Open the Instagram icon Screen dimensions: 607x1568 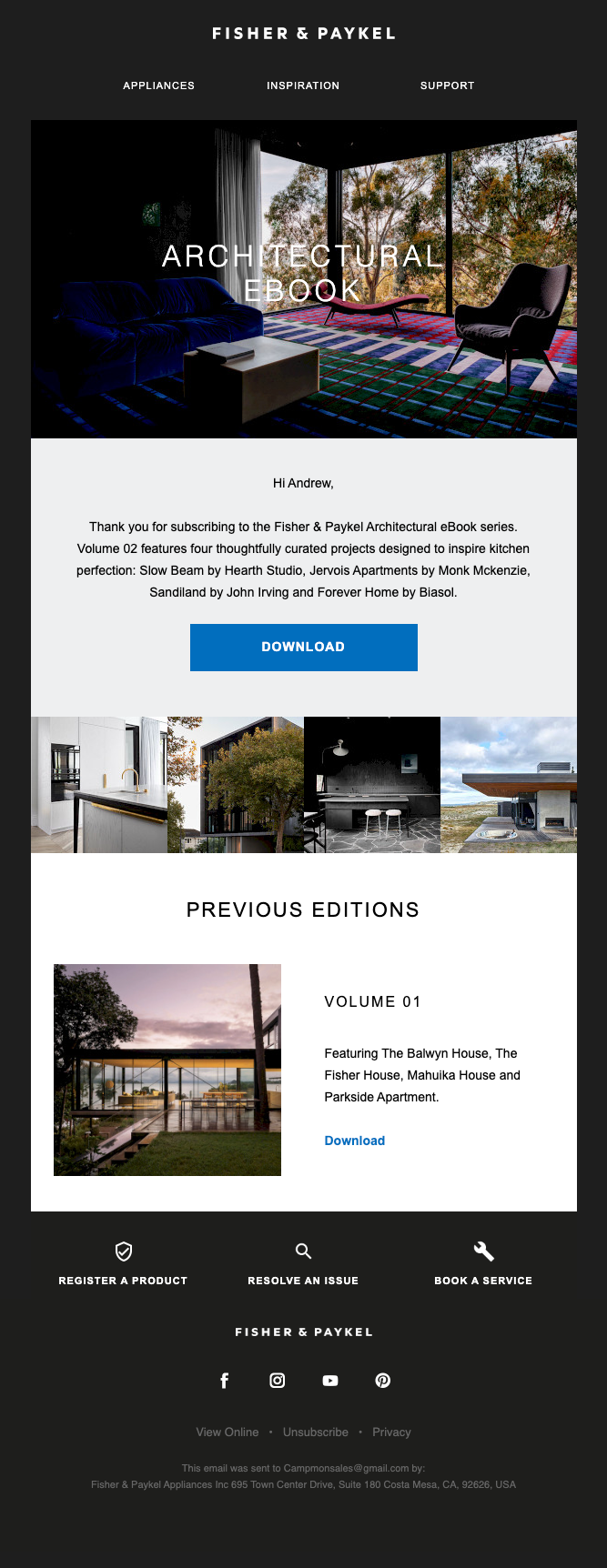(x=278, y=1381)
